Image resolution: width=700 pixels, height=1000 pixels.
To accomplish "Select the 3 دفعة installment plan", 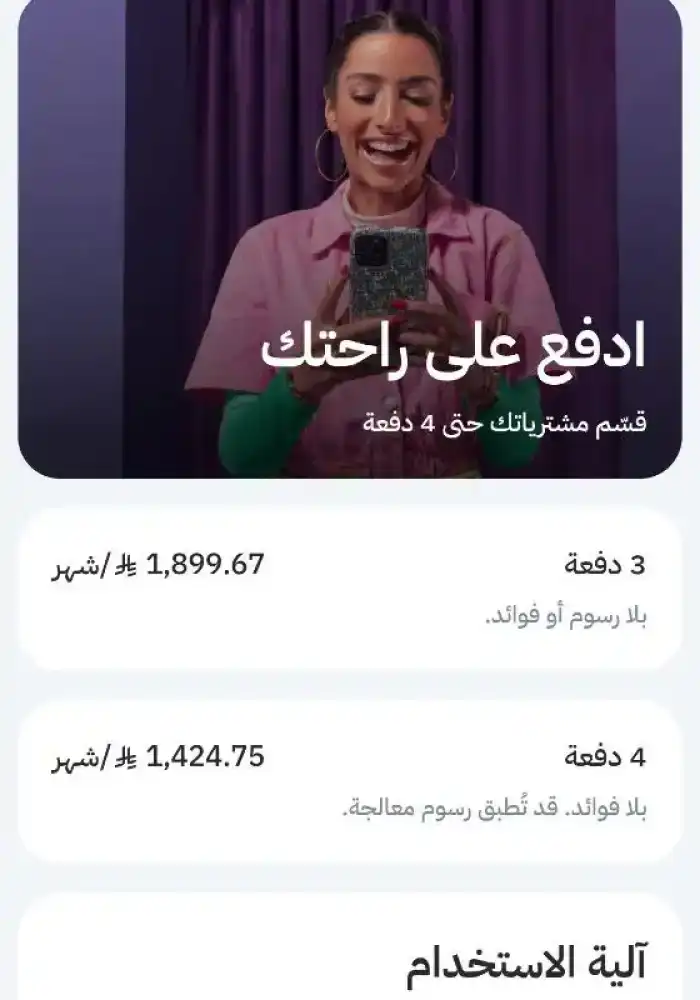I will [350, 589].
